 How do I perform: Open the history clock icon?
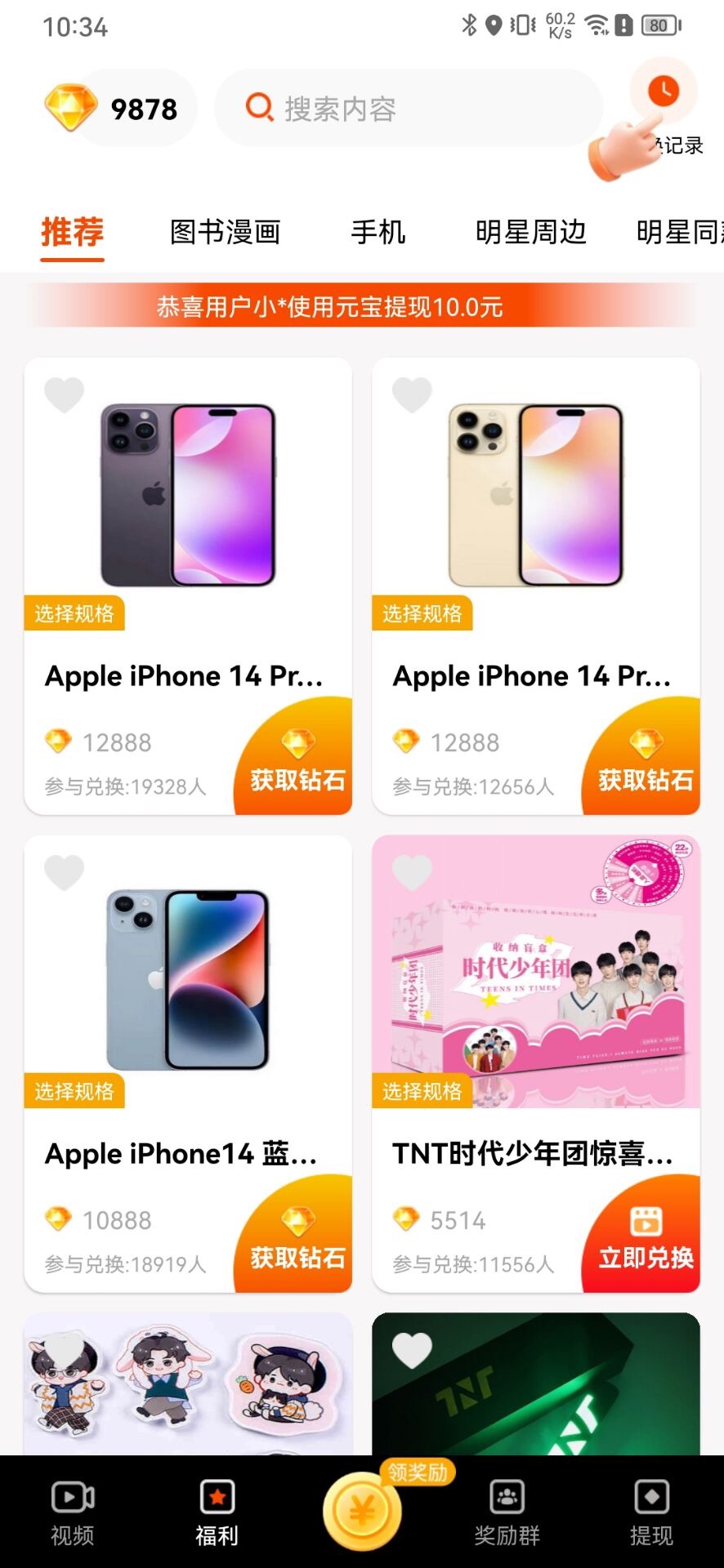pyautogui.click(x=664, y=91)
